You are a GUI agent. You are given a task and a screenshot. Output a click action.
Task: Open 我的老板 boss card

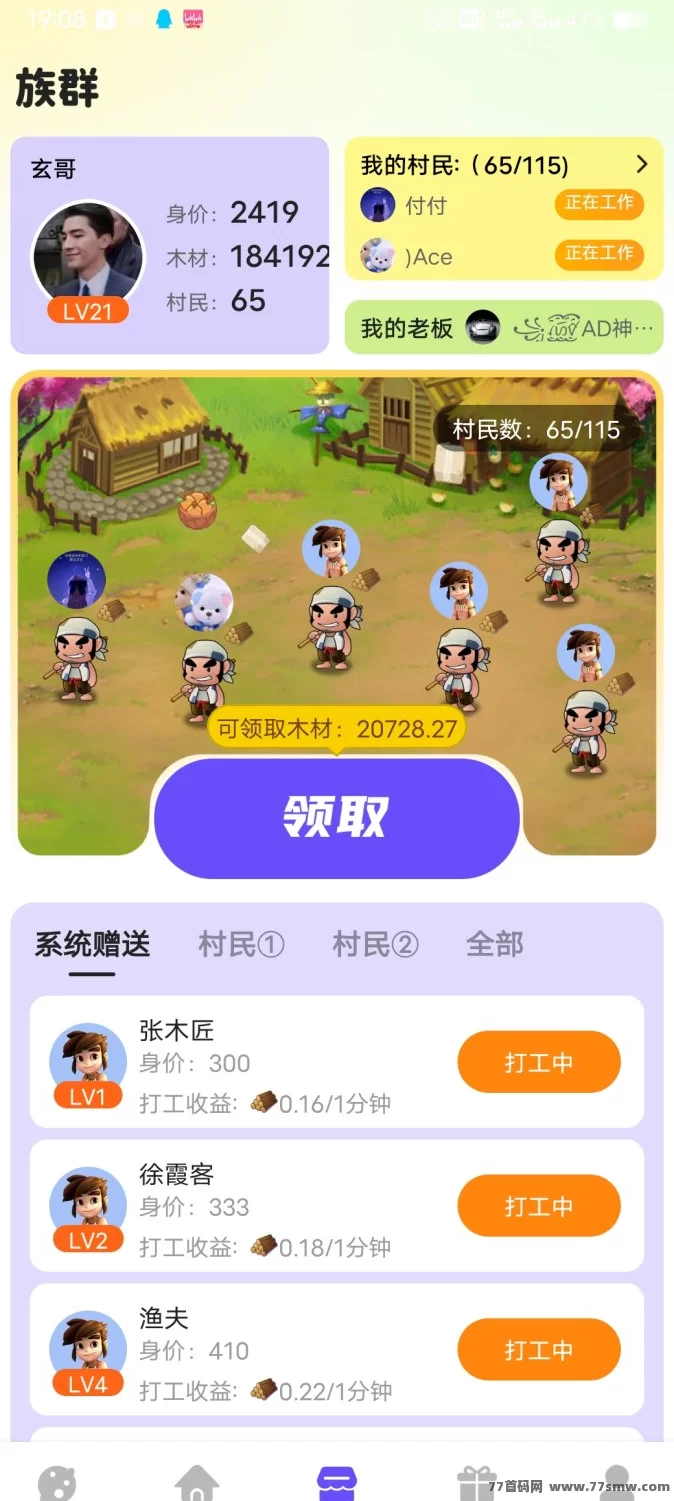pos(504,328)
